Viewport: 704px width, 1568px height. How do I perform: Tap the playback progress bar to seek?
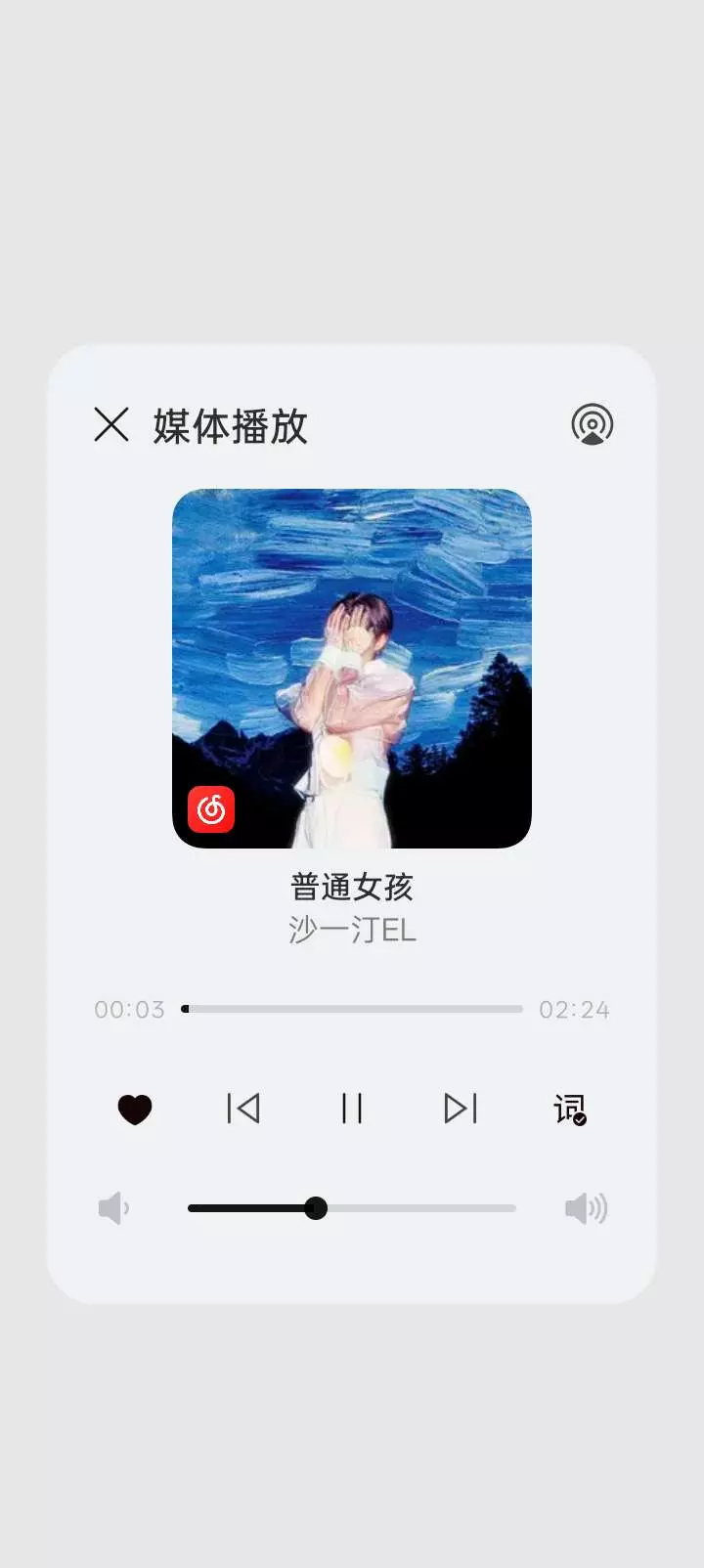click(x=352, y=1009)
